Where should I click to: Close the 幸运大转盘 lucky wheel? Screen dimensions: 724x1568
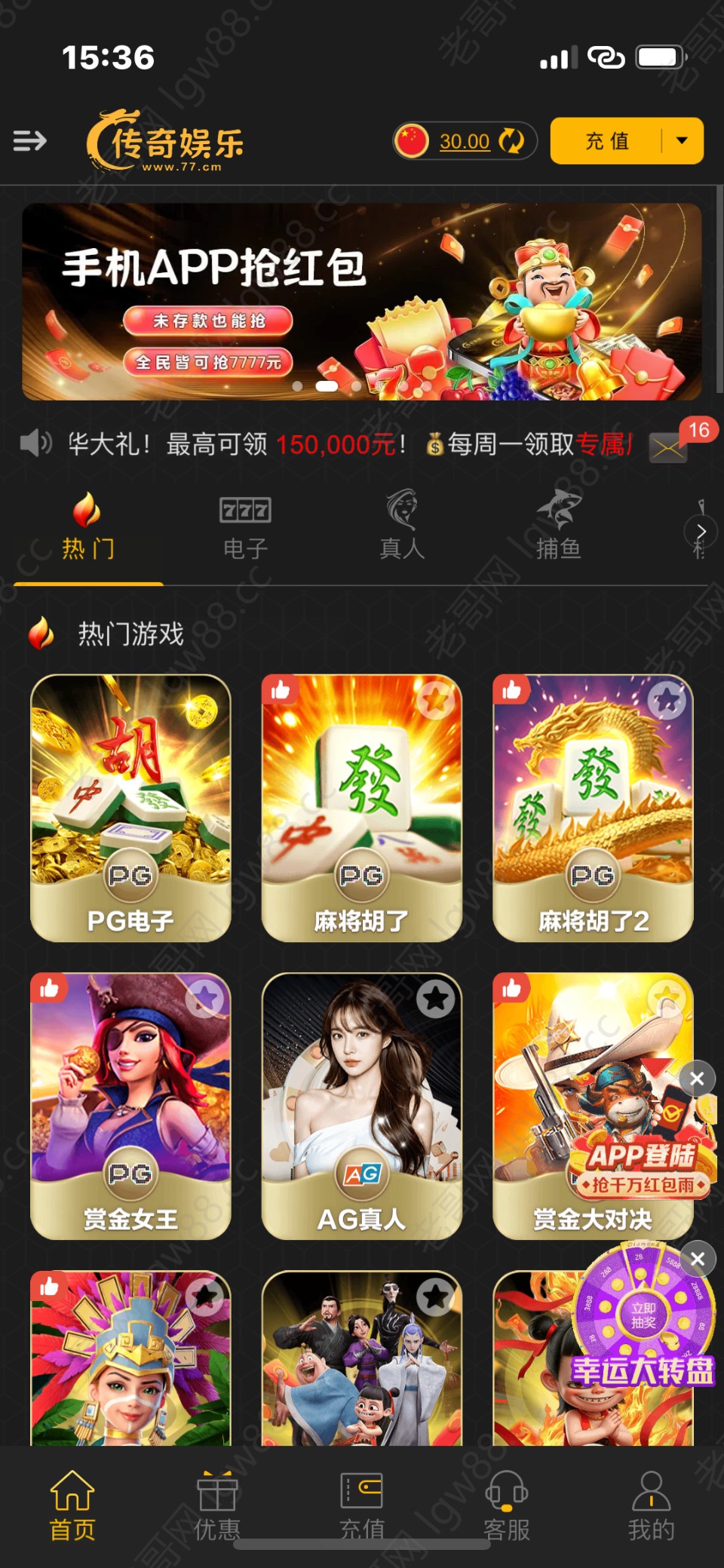[x=698, y=1259]
